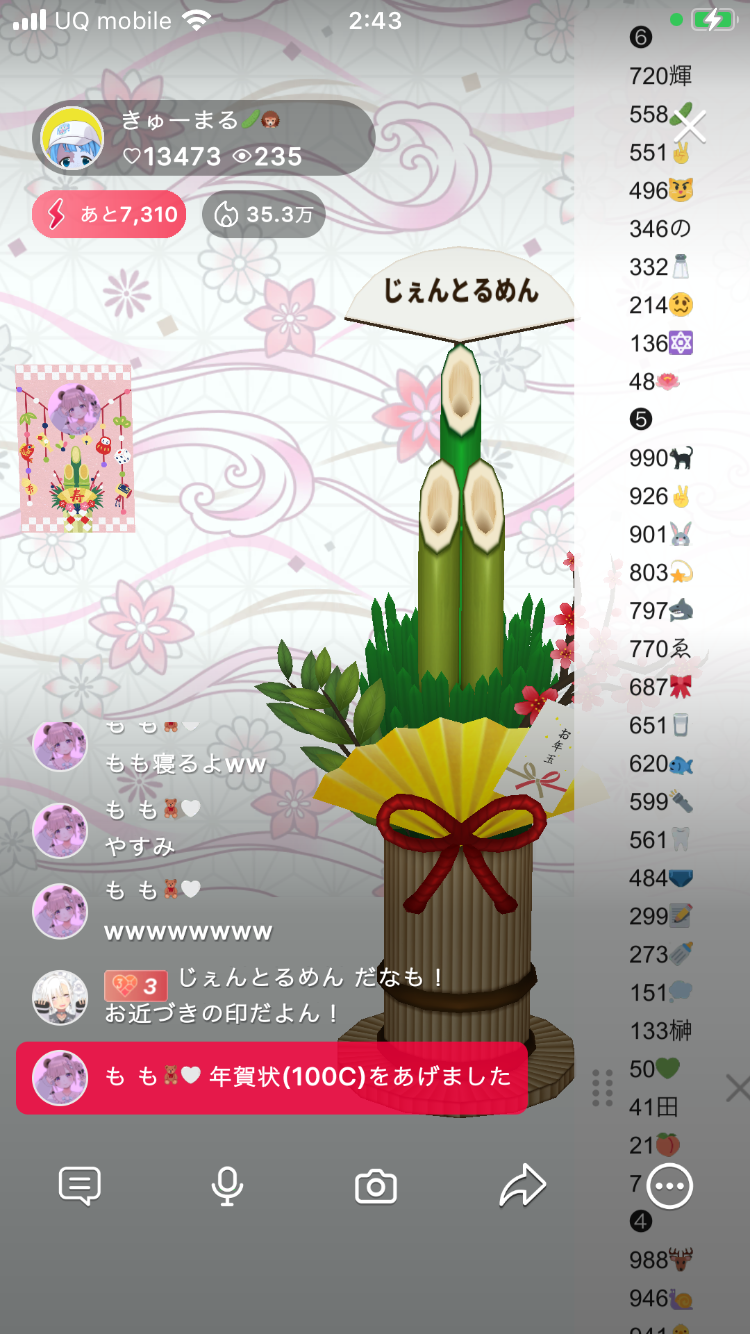The image size is (750, 1334).
Task: Dismiss the side ranking list
Action: pos(736,1088)
